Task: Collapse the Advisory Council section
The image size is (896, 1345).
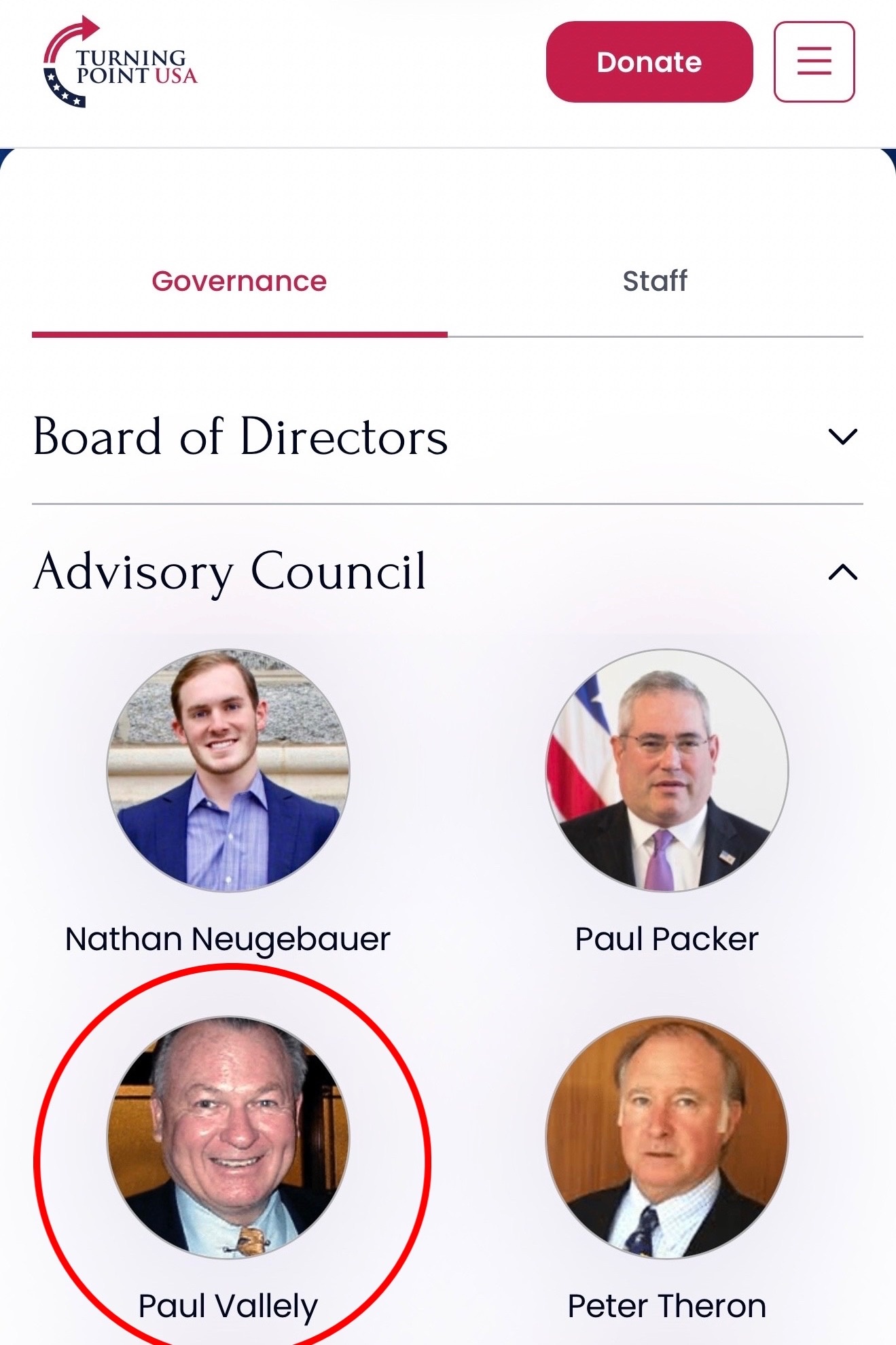Action: [842, 572]
